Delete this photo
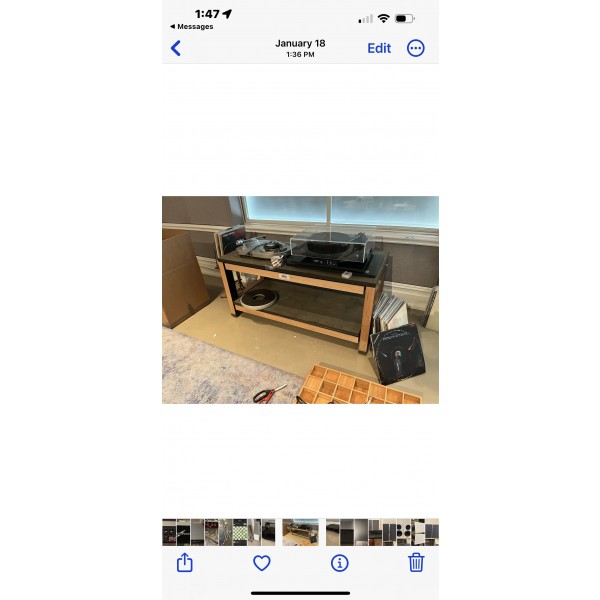The width and height of the screenshot is (600, 600). point(416,563)
